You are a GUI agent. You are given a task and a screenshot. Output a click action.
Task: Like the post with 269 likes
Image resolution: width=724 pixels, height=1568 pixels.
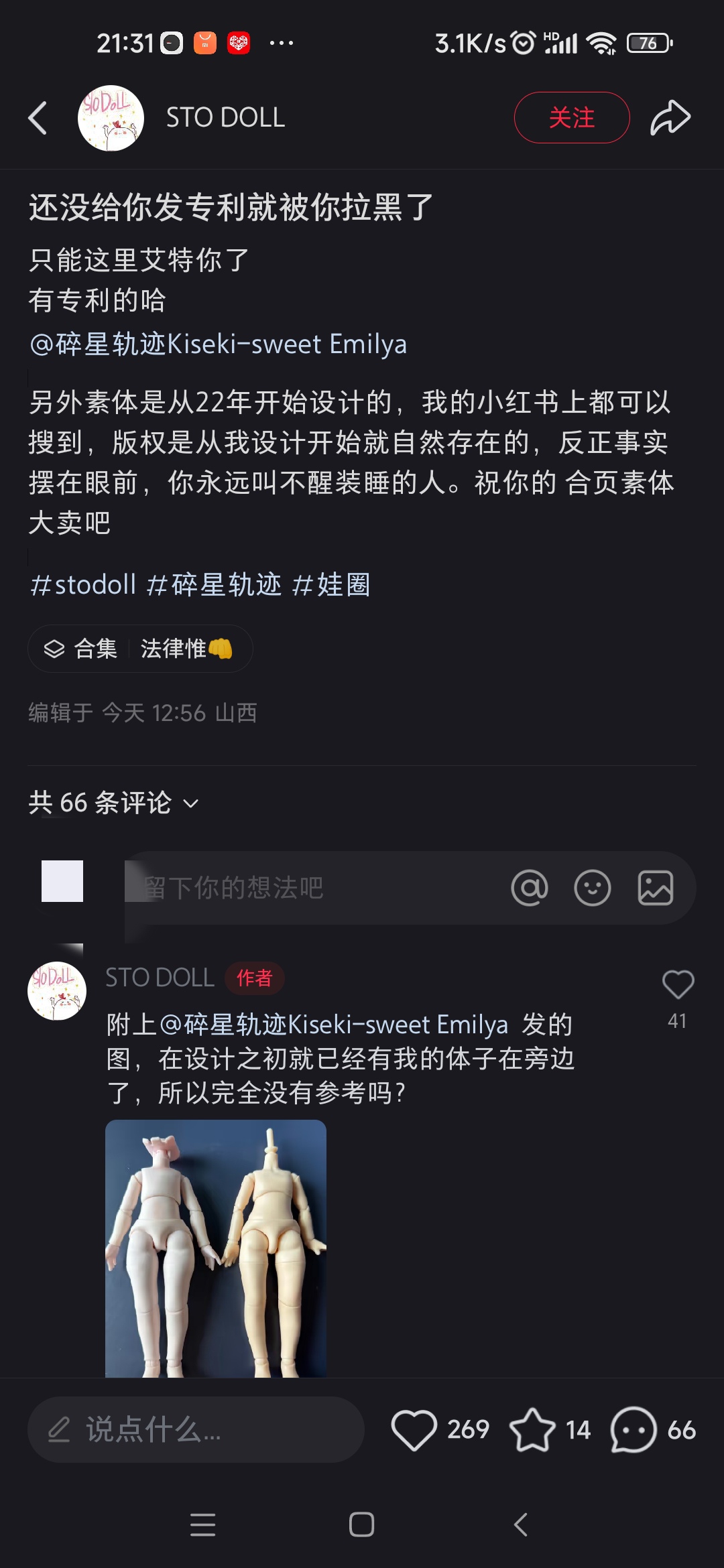pyautogui.click(x=414, y=1429)
